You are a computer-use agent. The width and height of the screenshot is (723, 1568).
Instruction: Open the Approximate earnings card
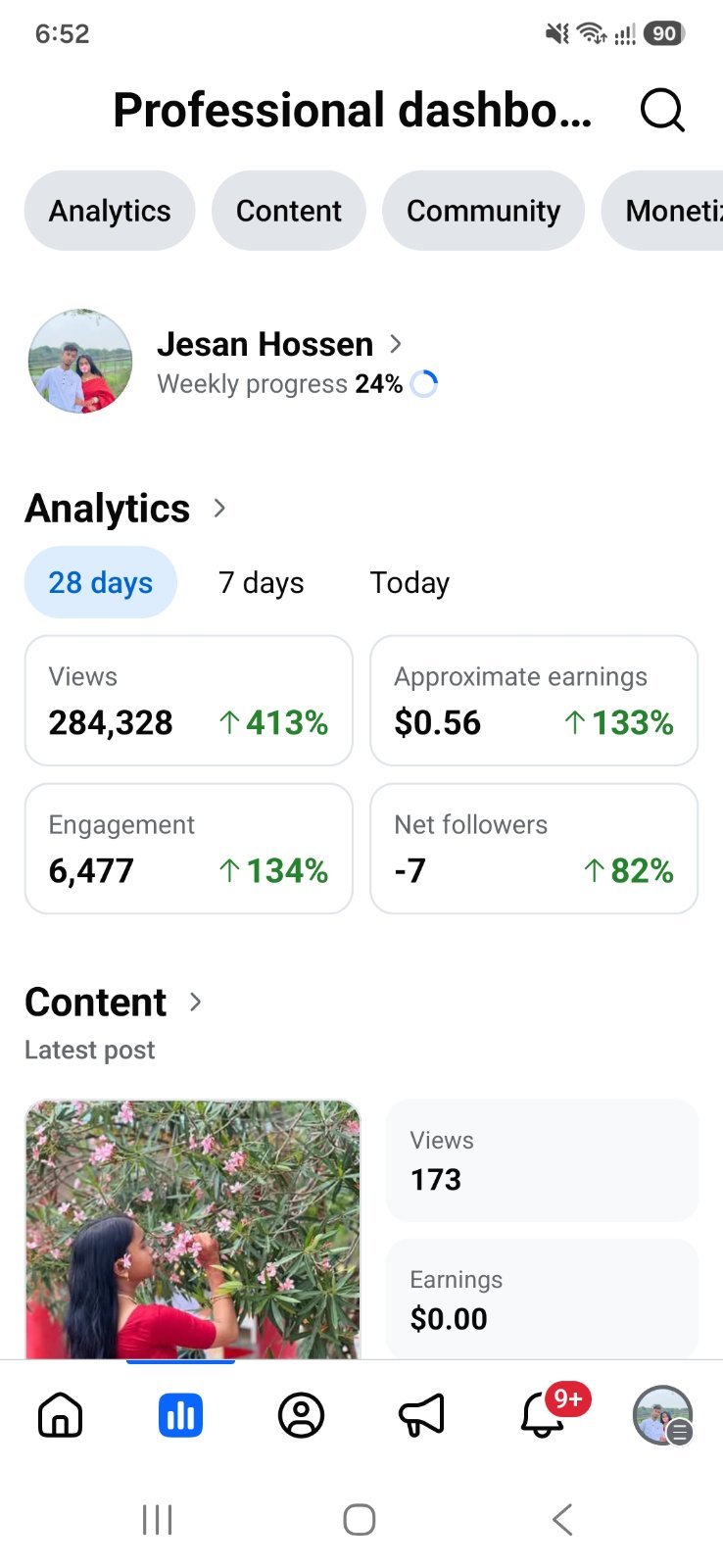click(534, 701)
